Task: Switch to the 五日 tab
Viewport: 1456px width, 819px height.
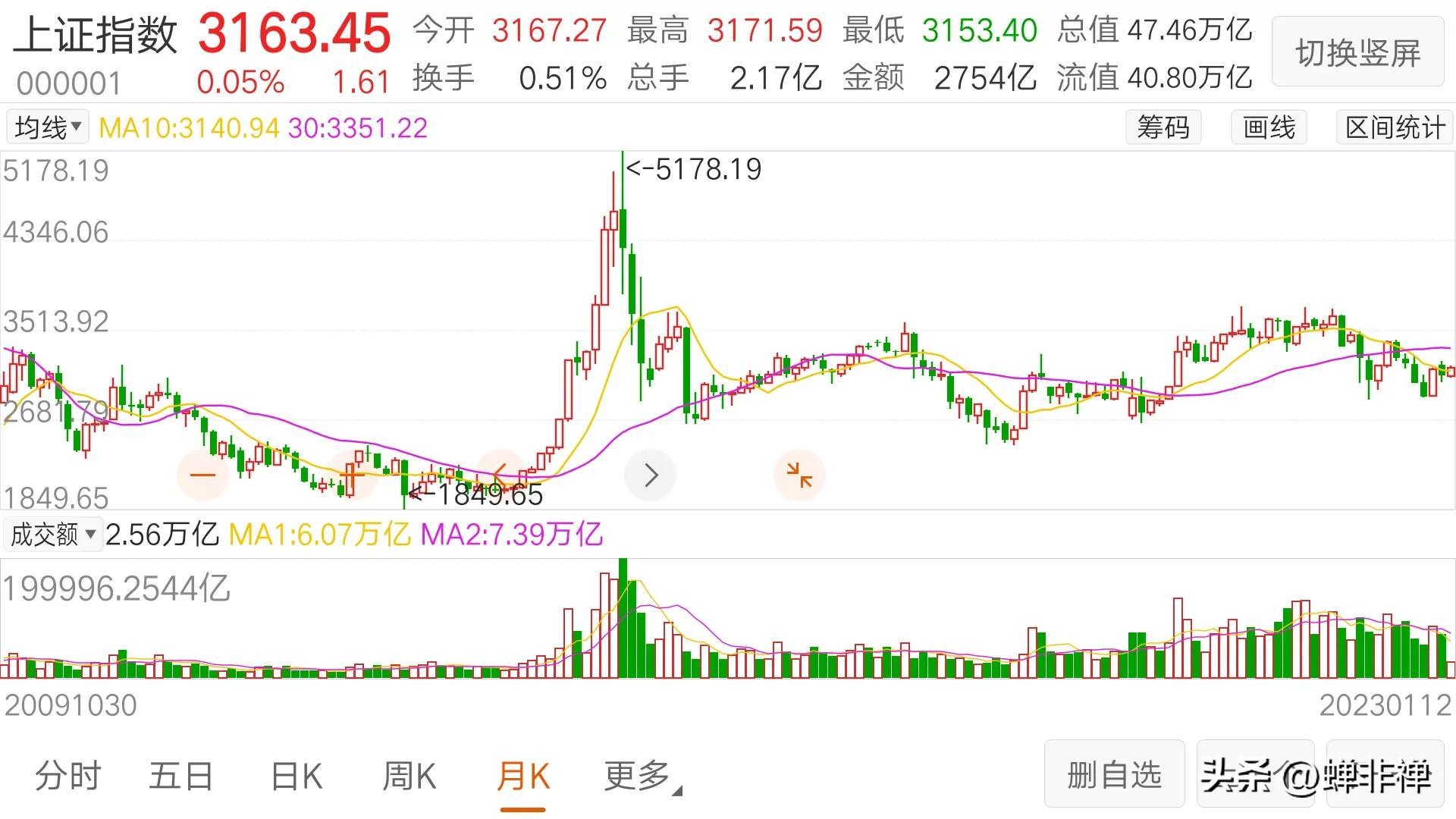Action: click(x=180, y=776)
